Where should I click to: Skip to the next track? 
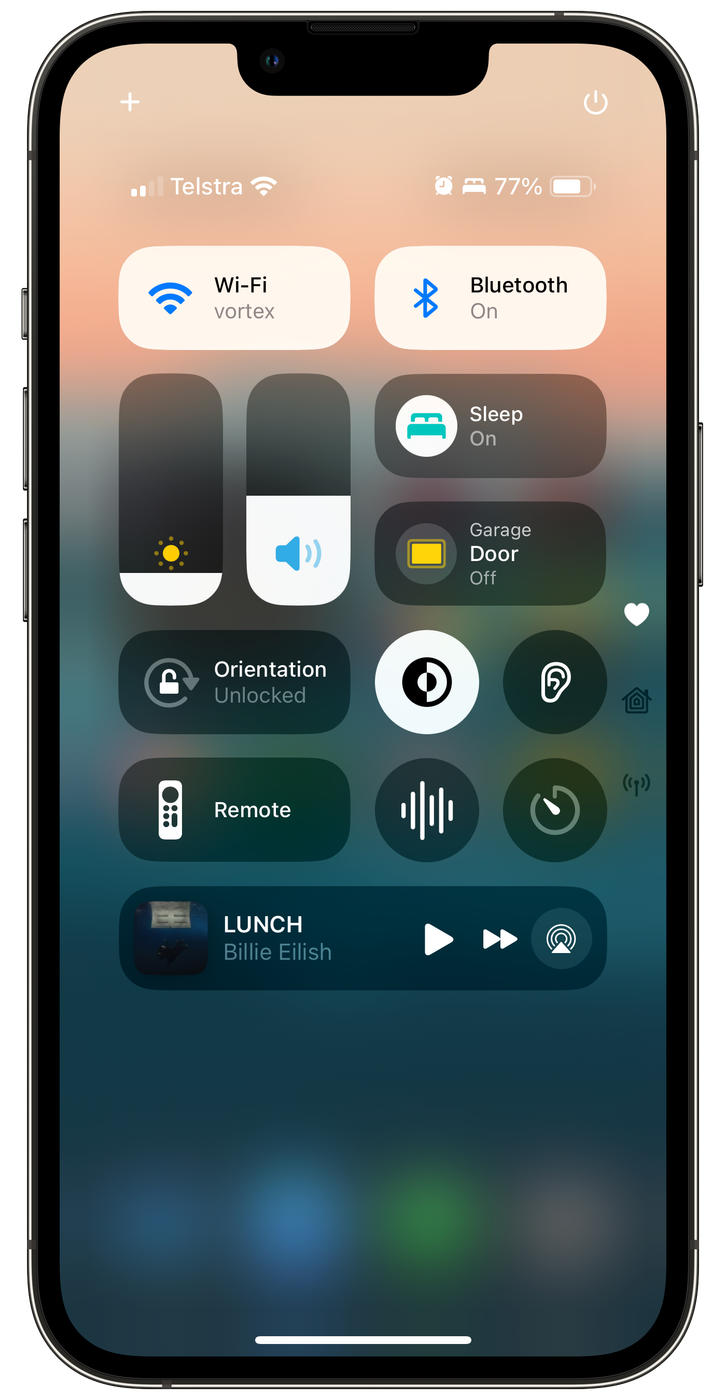click(x=500, y=939)
